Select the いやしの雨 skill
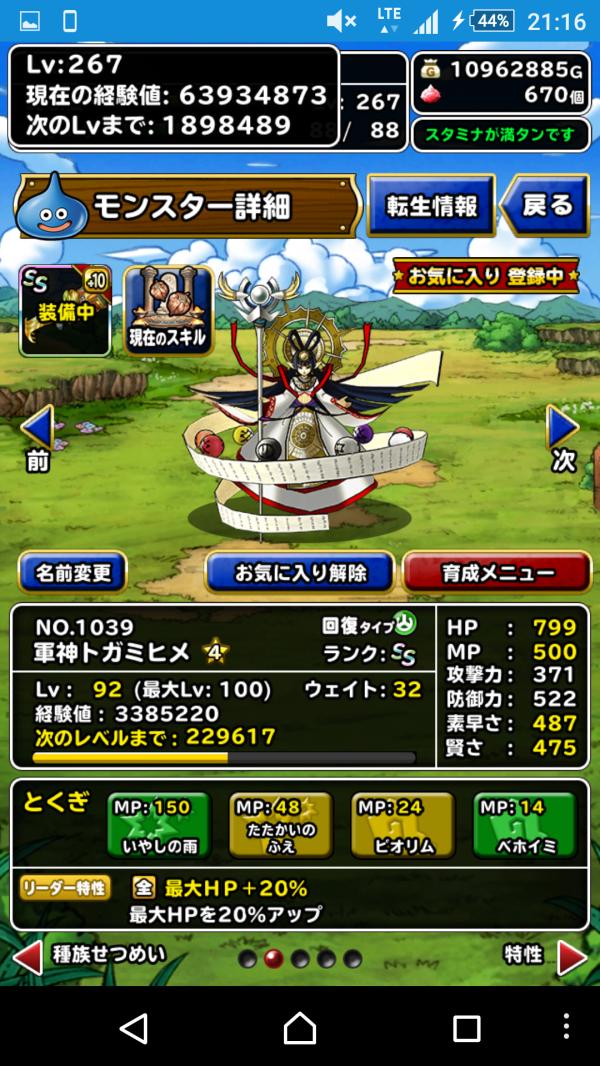 pos(160,825)
